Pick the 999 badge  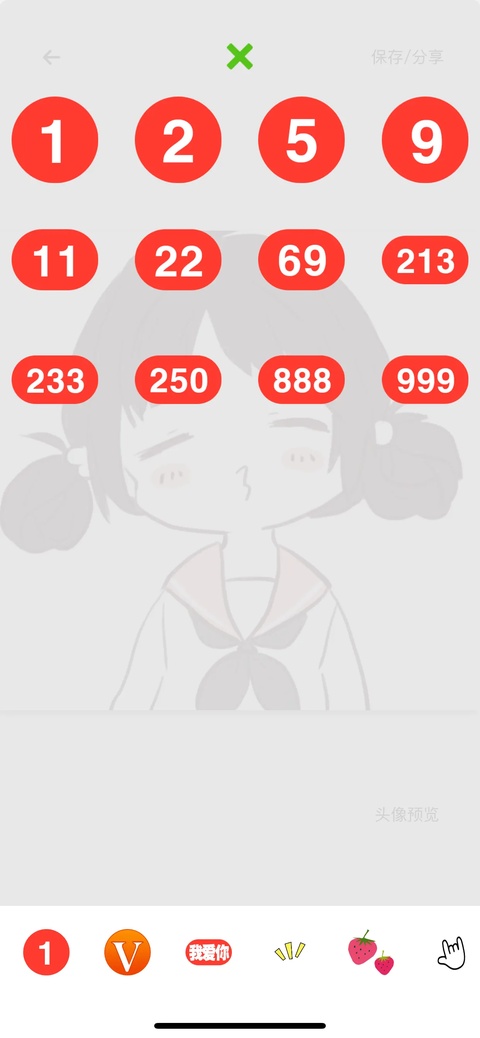pos(425,379)
